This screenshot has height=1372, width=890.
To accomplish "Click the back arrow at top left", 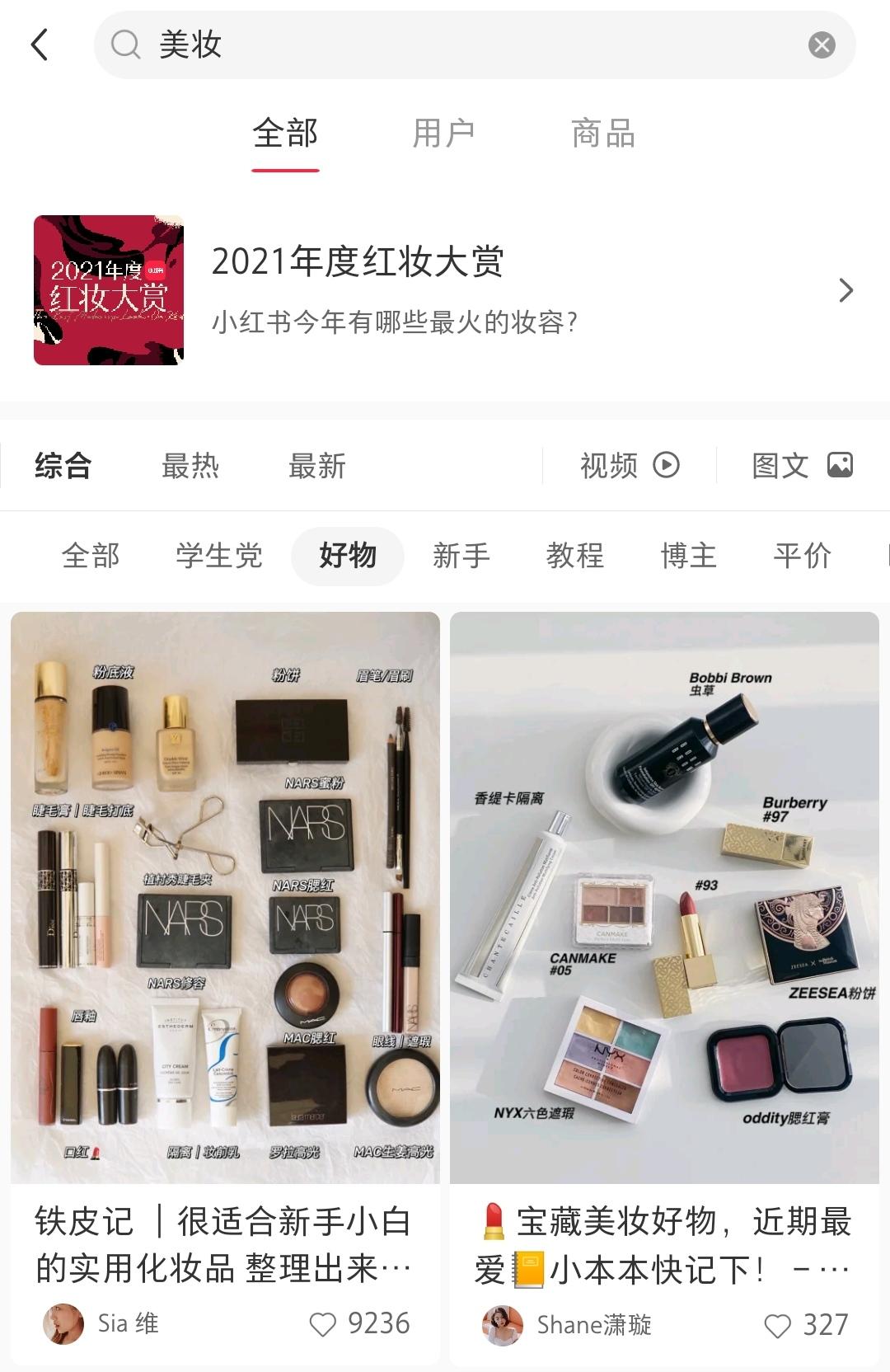I will [x=39, y=45].
